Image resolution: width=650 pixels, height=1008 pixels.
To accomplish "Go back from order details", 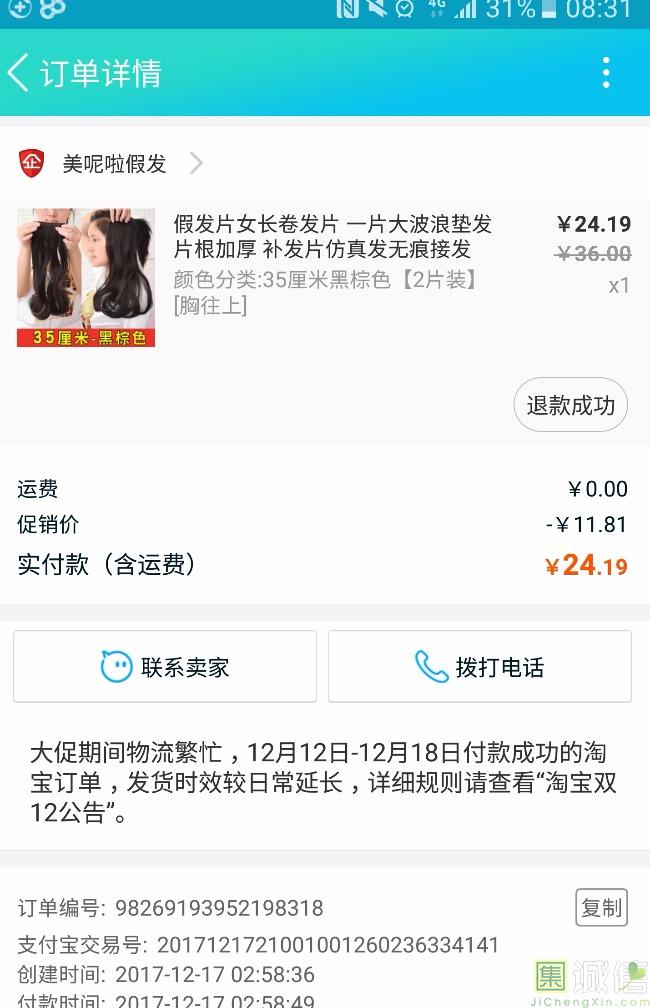I will pyautogui.click(x=20, y=73).
